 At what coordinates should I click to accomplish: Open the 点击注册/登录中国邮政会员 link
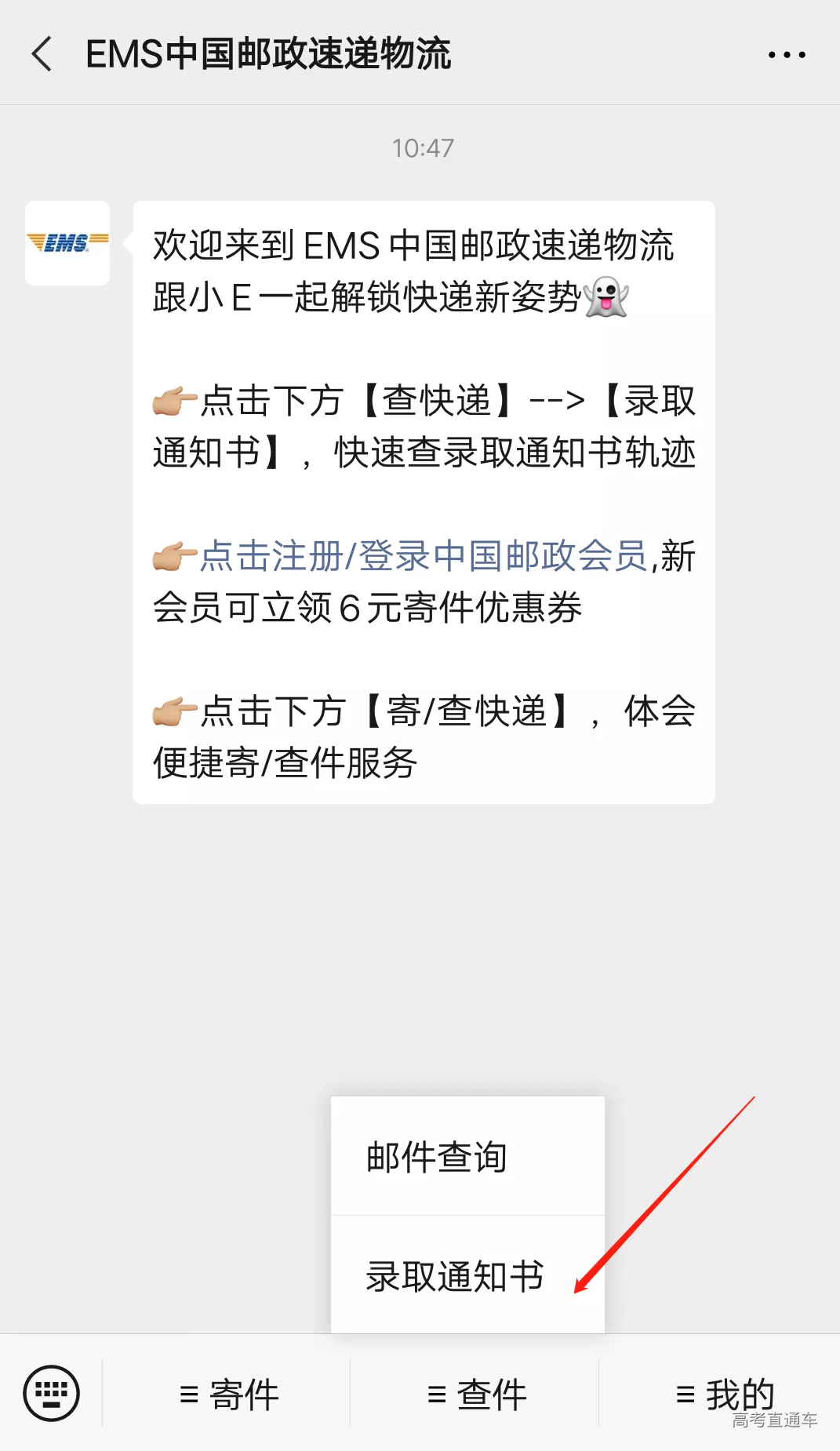[x=424, y=556]
